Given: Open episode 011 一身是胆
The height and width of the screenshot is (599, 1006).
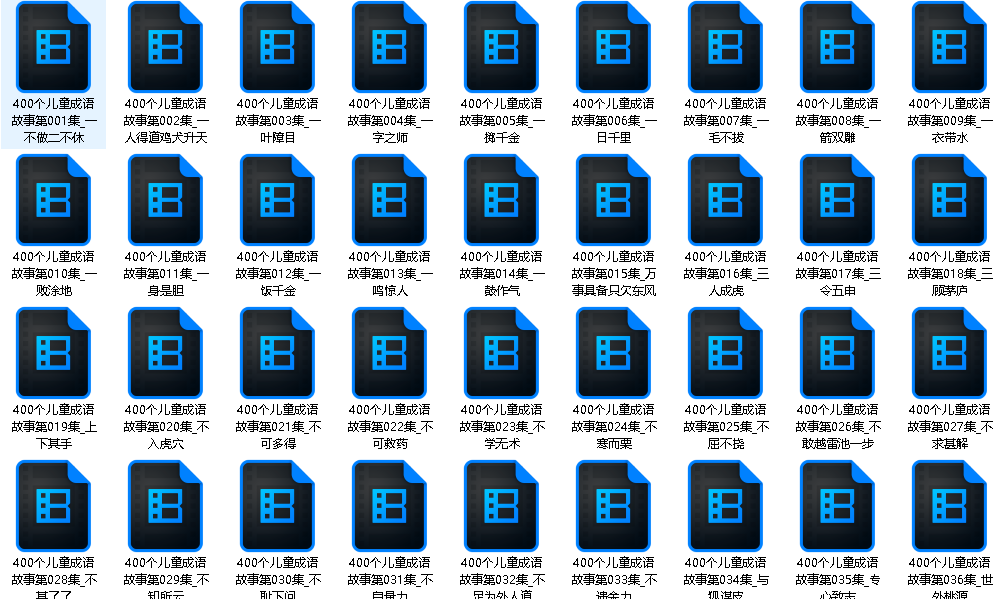Looking at the screenshot, I should [165, 200].
